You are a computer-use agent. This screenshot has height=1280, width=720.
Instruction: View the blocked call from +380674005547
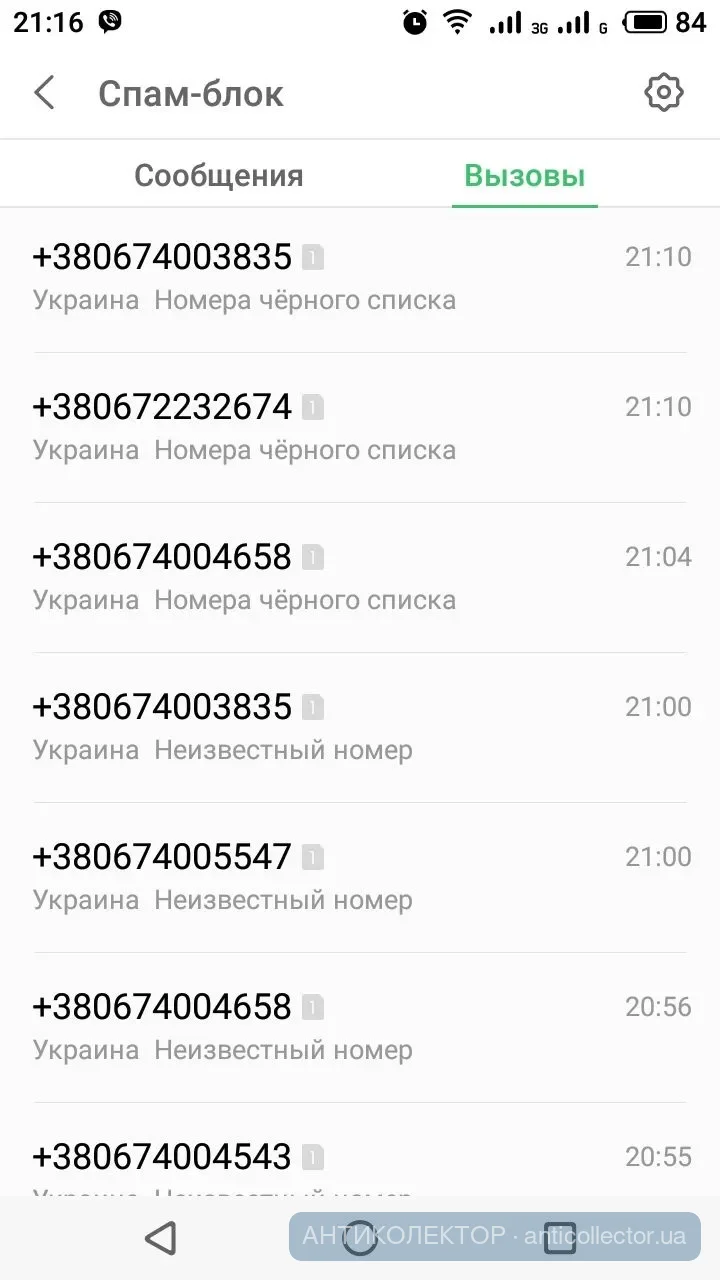(360, 877)
